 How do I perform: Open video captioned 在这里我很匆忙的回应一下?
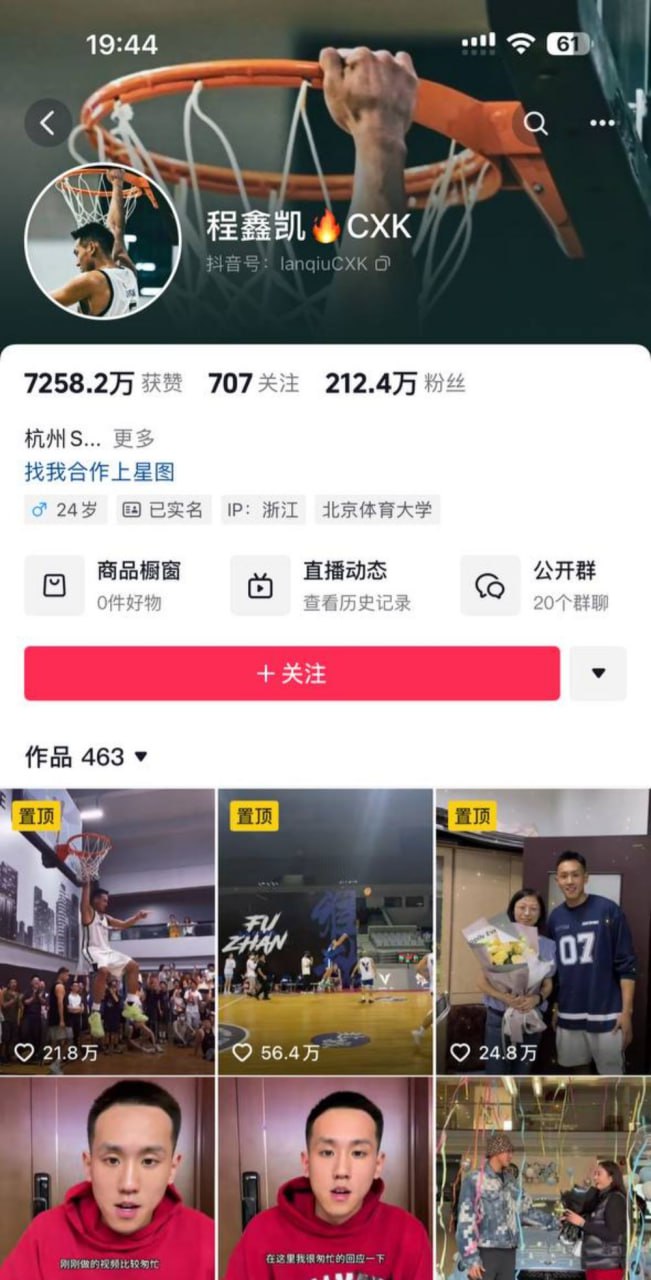325,1180
